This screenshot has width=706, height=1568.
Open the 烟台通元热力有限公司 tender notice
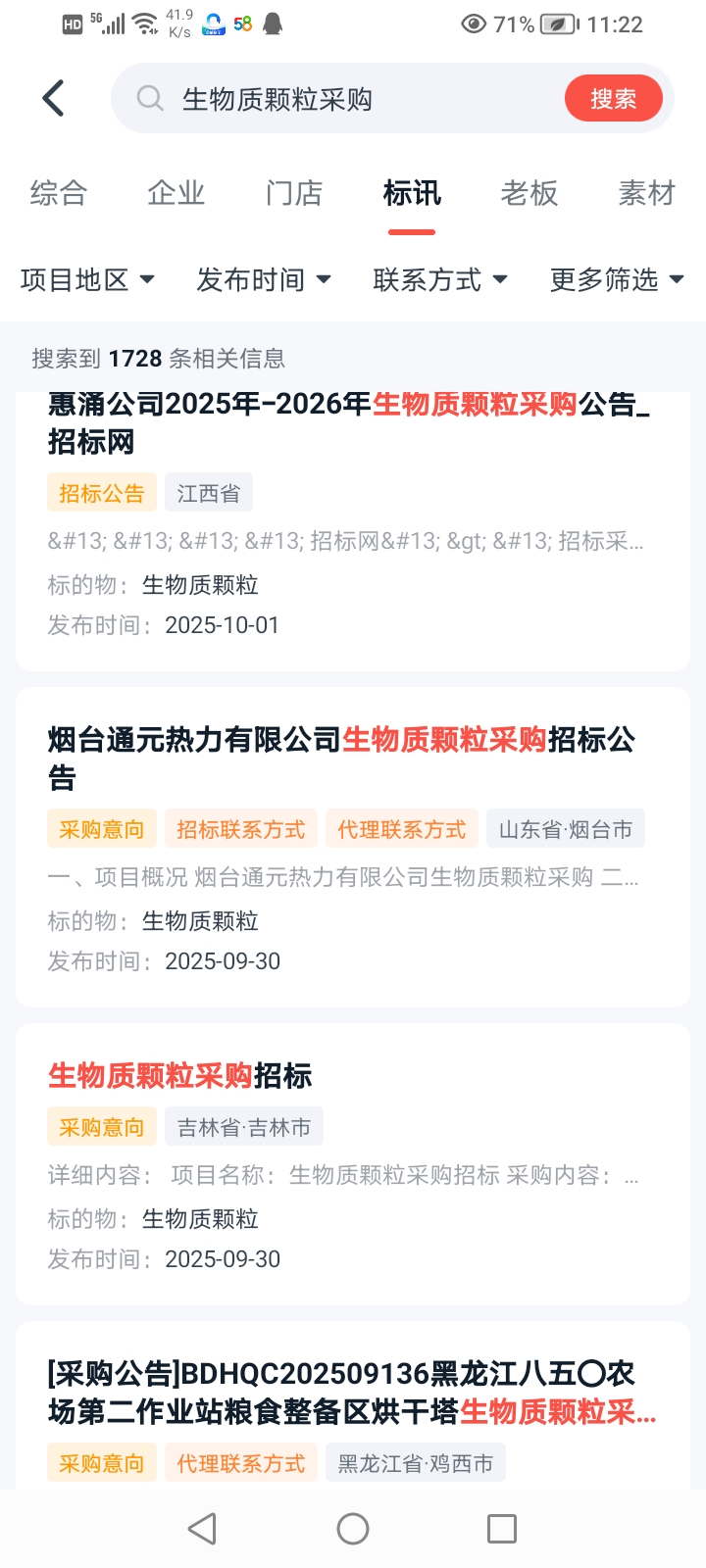click(341, 758)
